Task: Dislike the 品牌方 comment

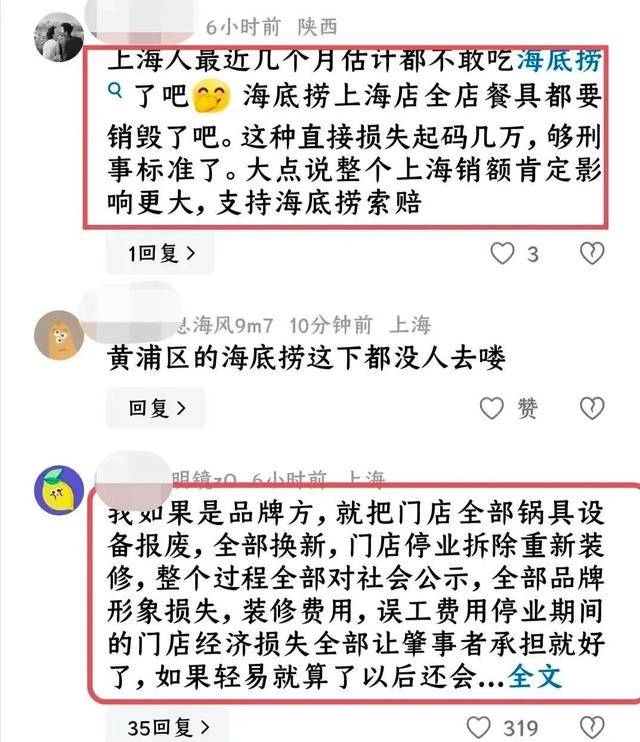Action: point(594,727)
